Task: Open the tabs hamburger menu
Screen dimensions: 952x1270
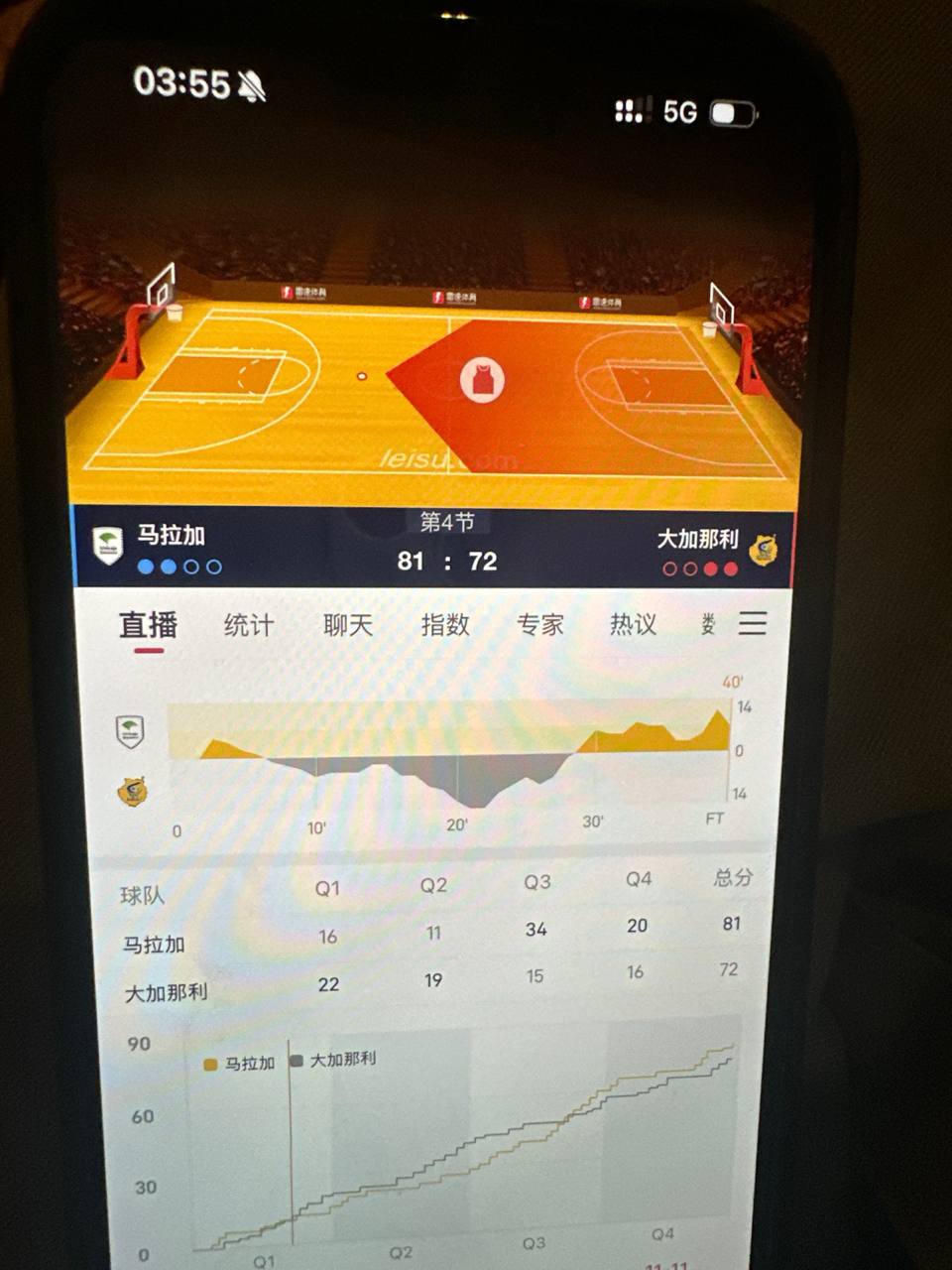Action: (x=753, y=623)
